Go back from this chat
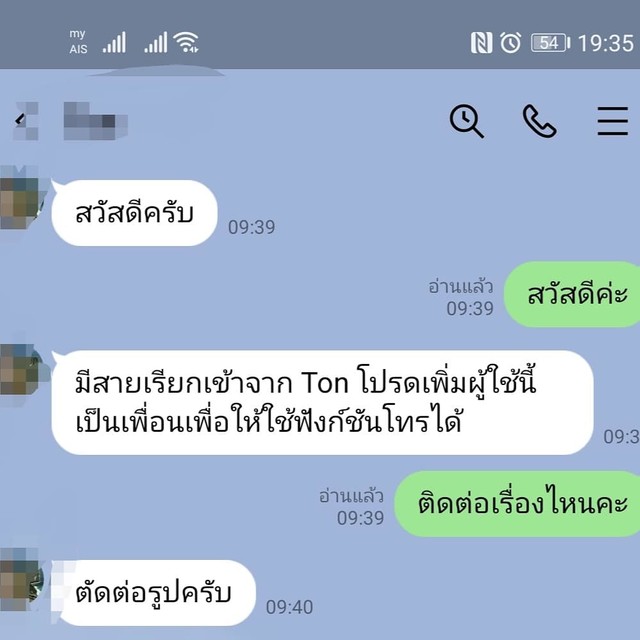The width and height of the screenshot is (640, 640). pos(19,120)
